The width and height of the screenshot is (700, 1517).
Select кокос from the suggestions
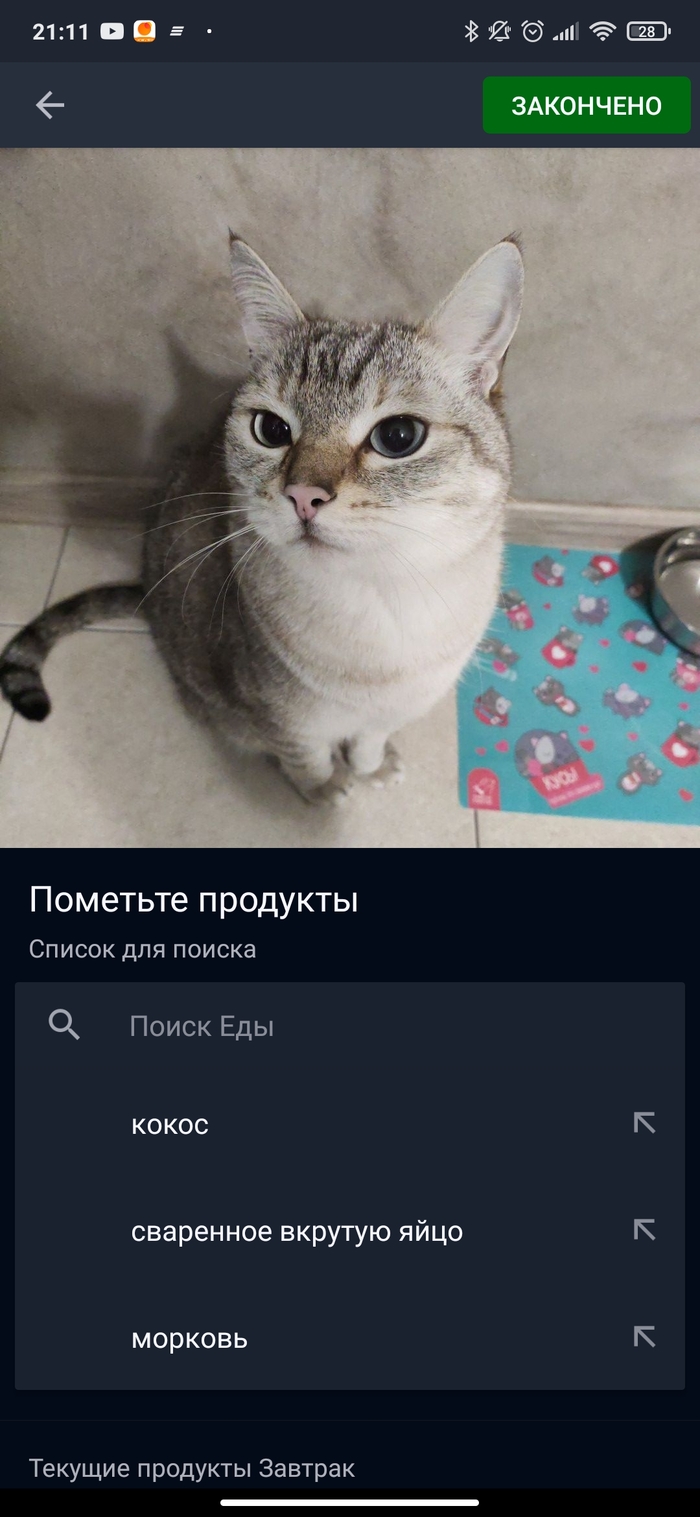[x=170, y=1124]
